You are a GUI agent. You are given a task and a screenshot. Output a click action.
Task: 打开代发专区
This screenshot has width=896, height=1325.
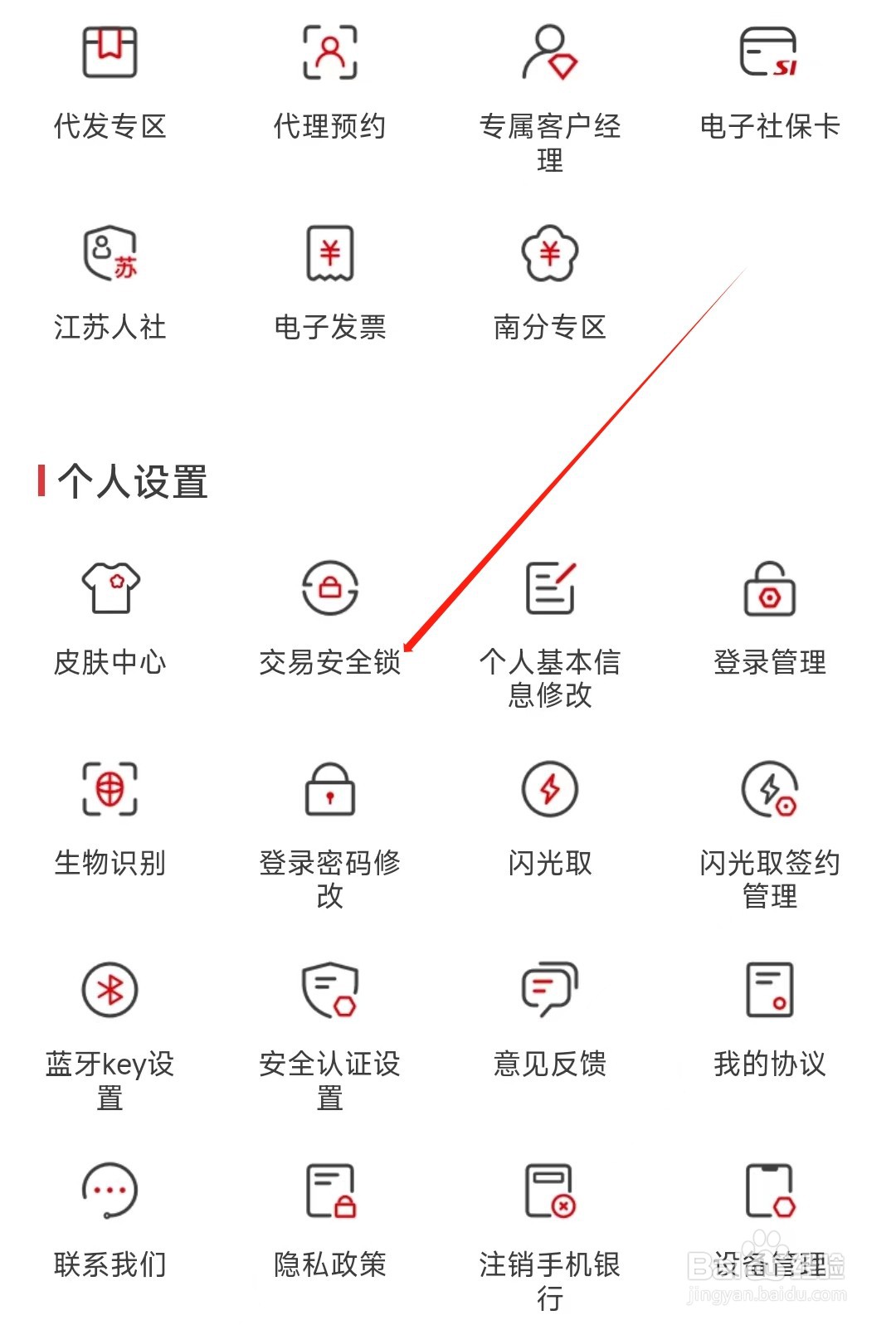[x=109, y=83]
